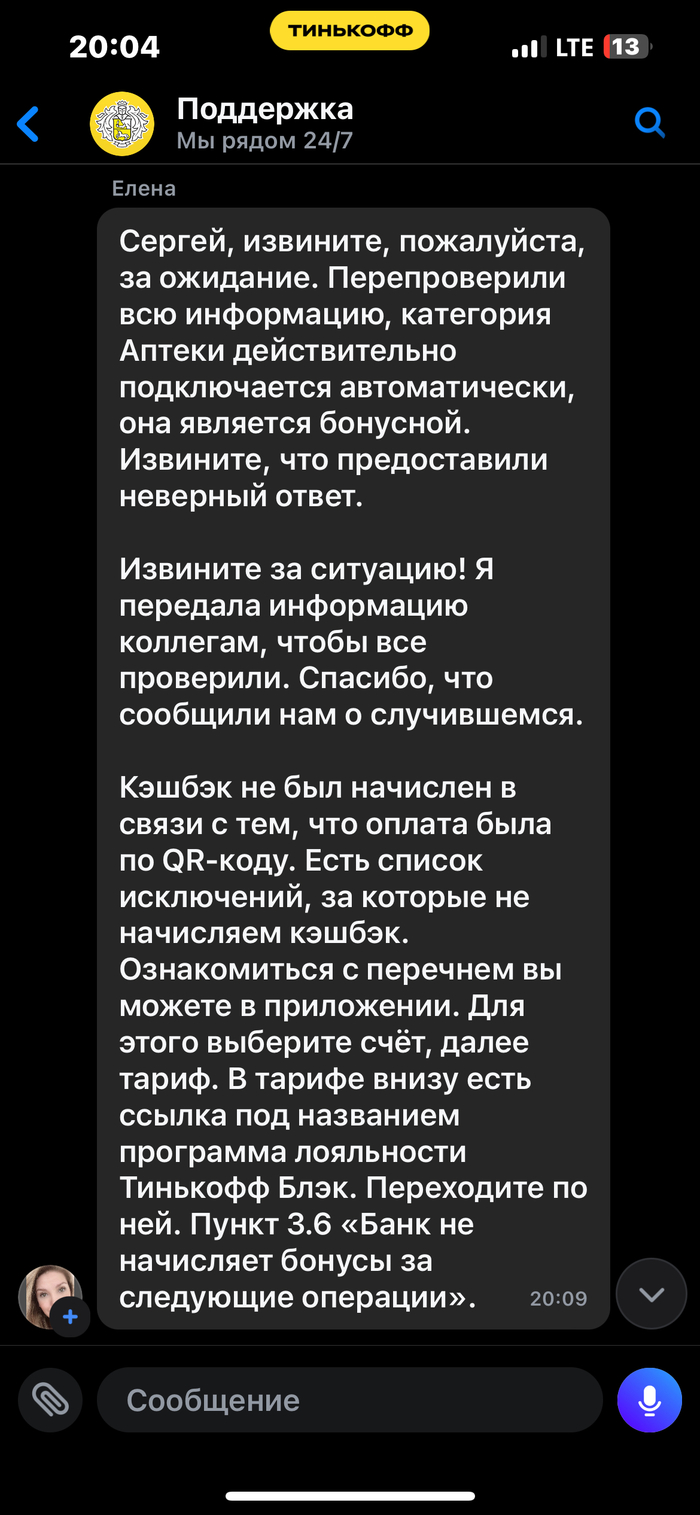Type in the Сообщение field

(350, 1400)
